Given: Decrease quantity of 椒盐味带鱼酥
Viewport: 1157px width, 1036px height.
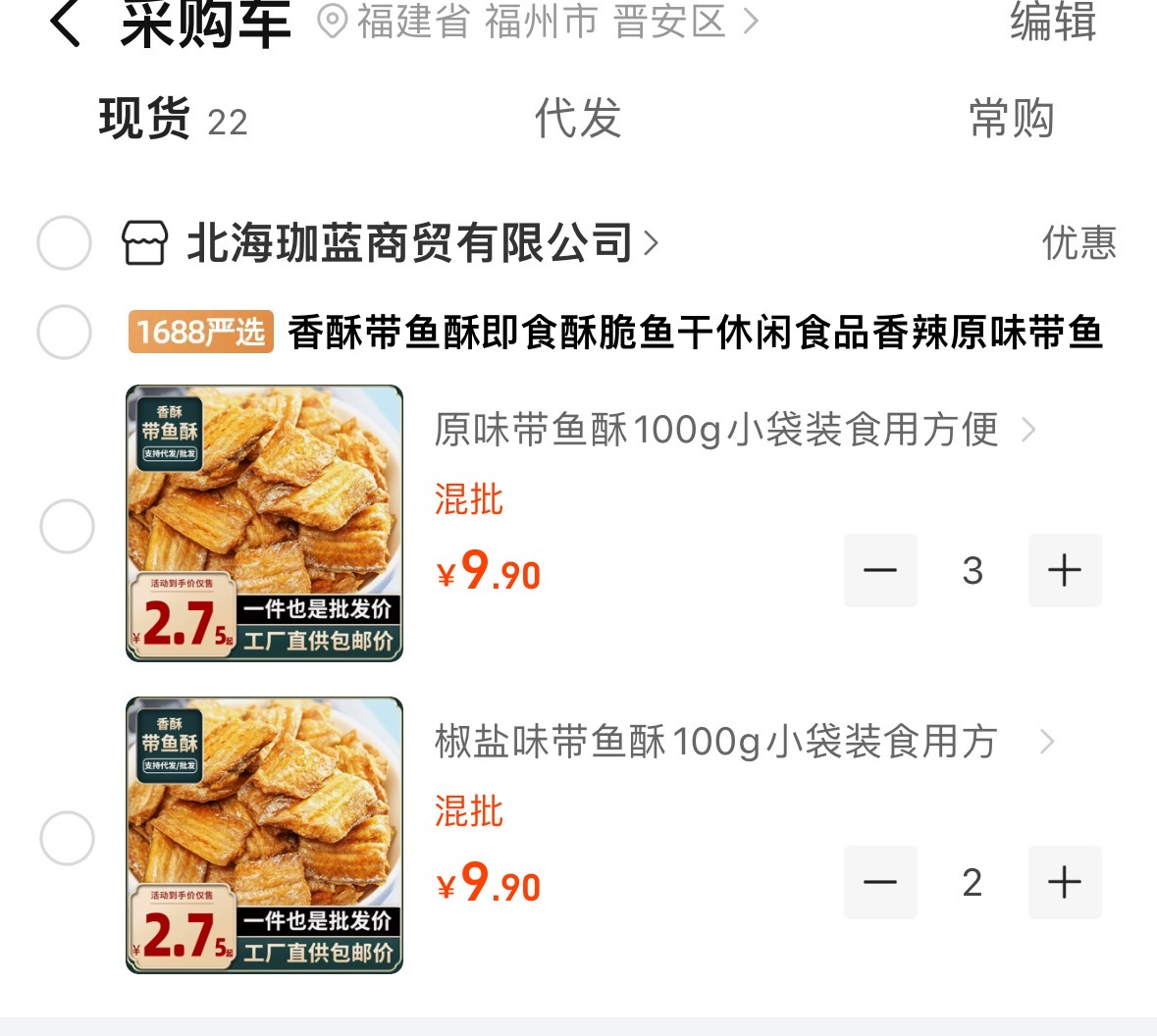Looking at the screenshot, I should pyautogui.click(x=880, y=883).
